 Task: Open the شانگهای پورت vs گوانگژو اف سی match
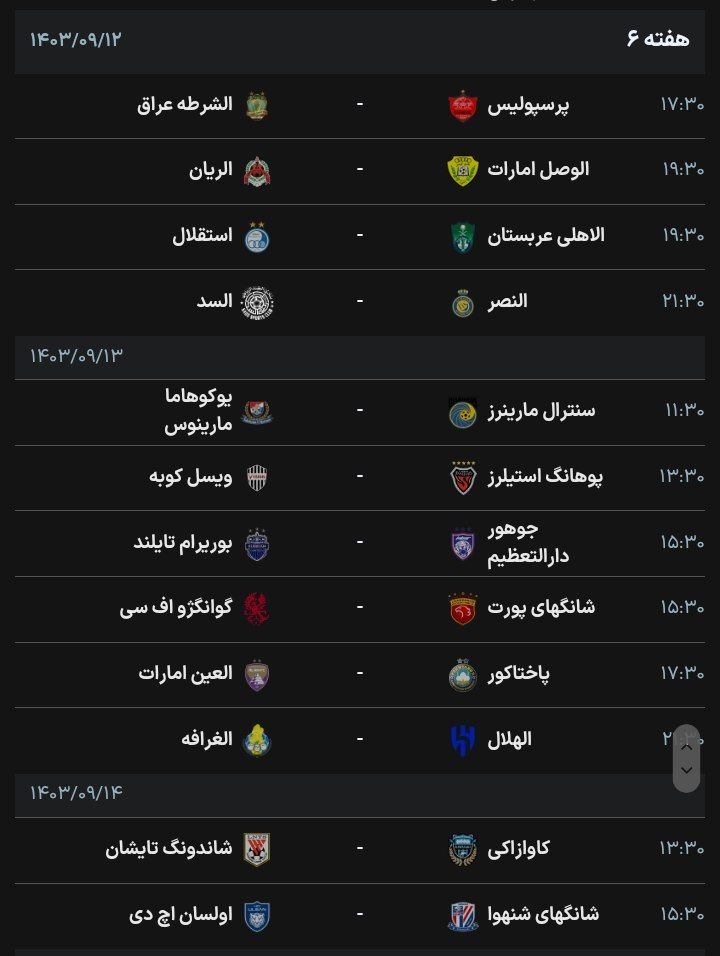360,608
